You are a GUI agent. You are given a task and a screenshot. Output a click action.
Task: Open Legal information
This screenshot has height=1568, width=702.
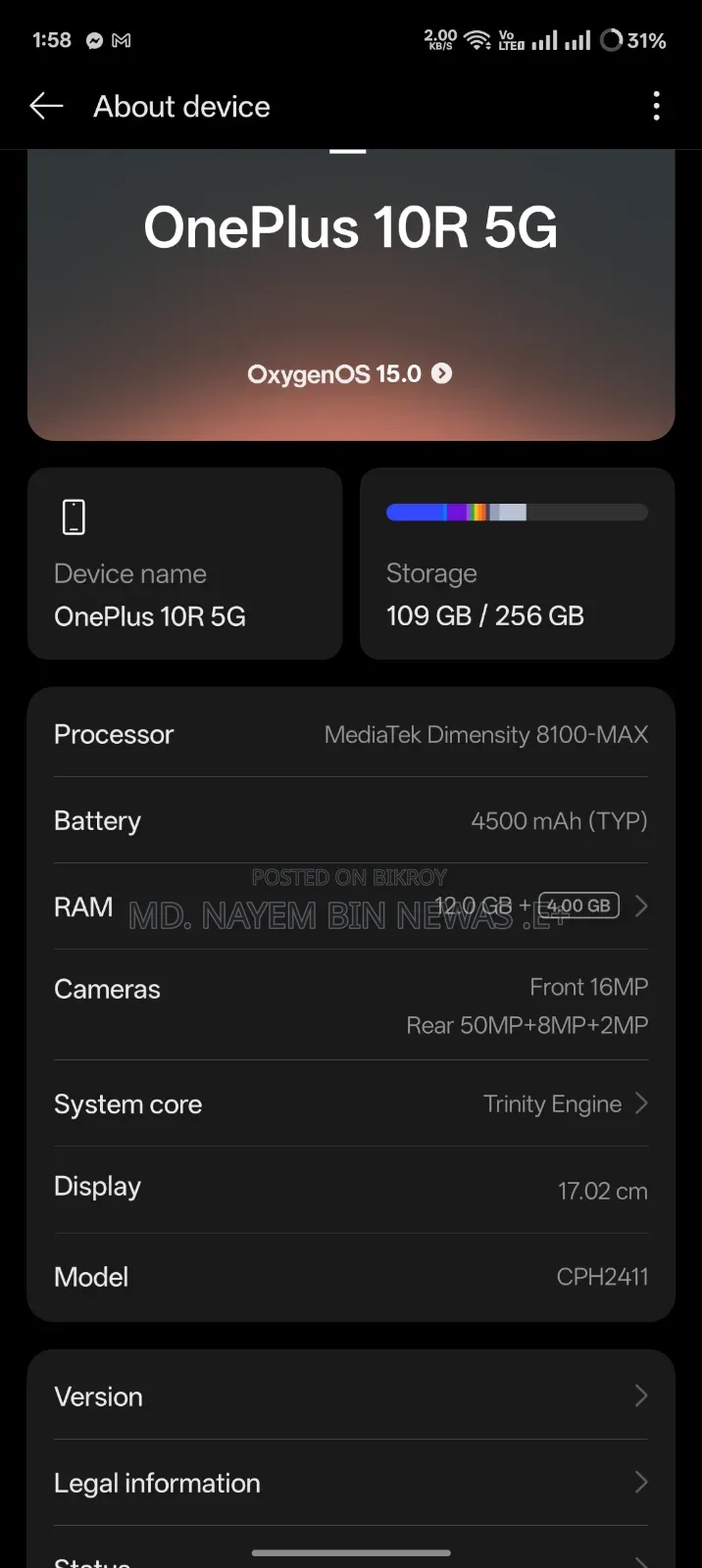click(x=351, y=1483)
